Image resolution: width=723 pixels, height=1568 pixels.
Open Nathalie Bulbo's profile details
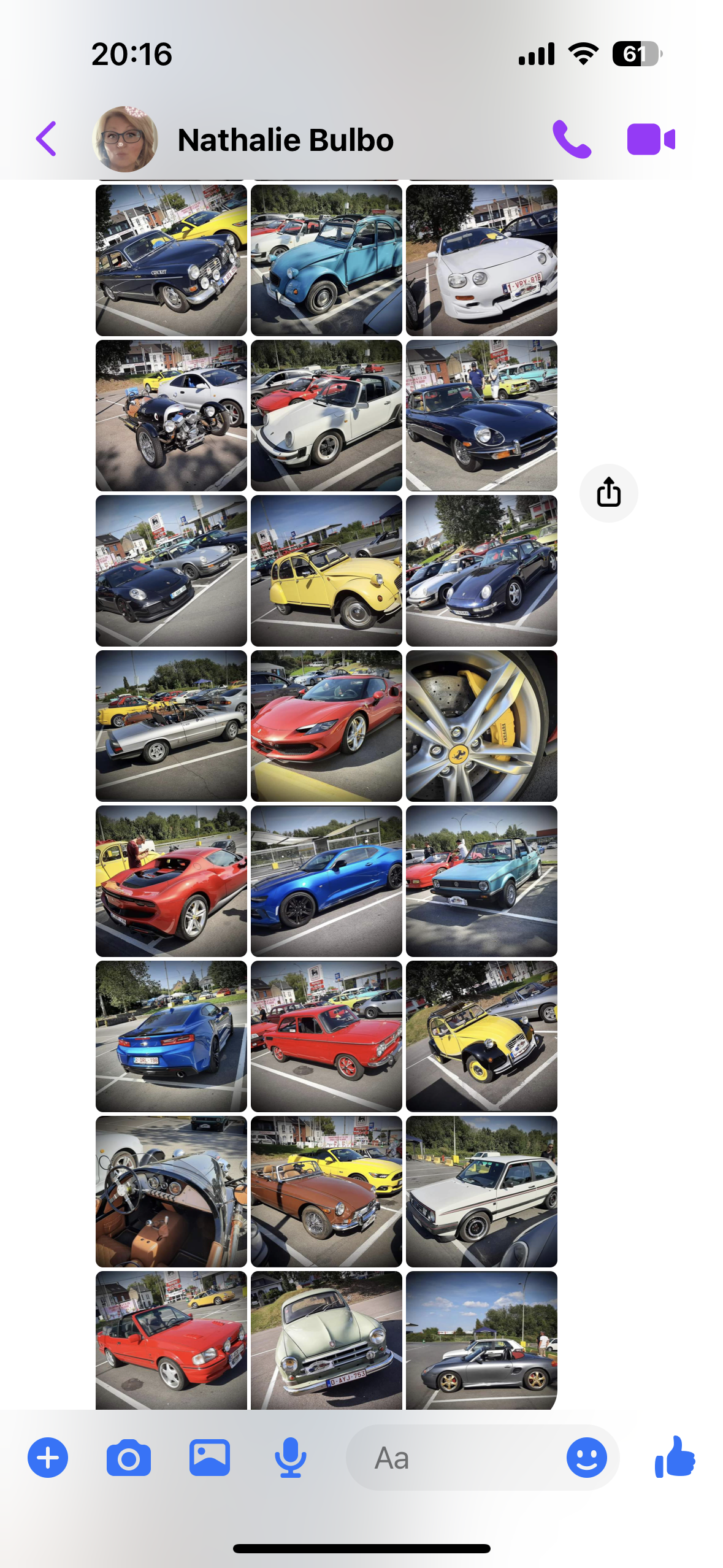tap(285, 140)
